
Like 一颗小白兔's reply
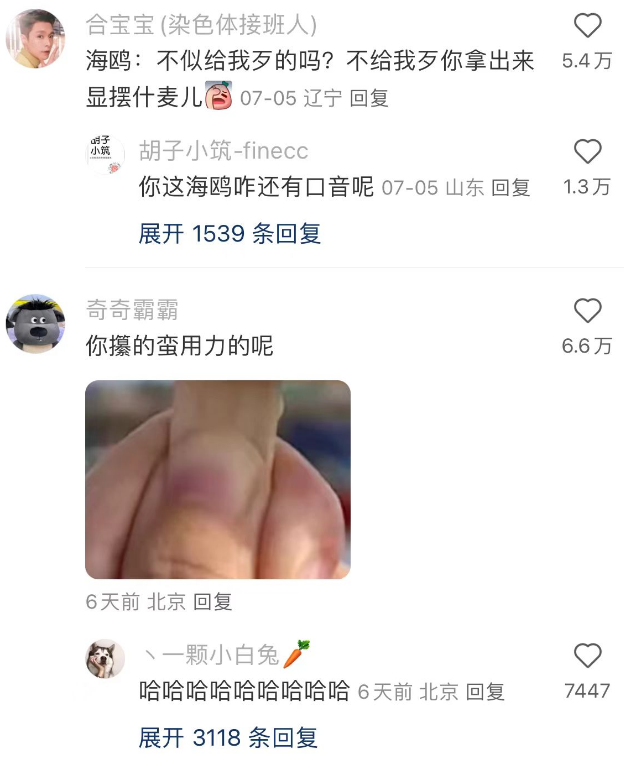click(587, 656)
